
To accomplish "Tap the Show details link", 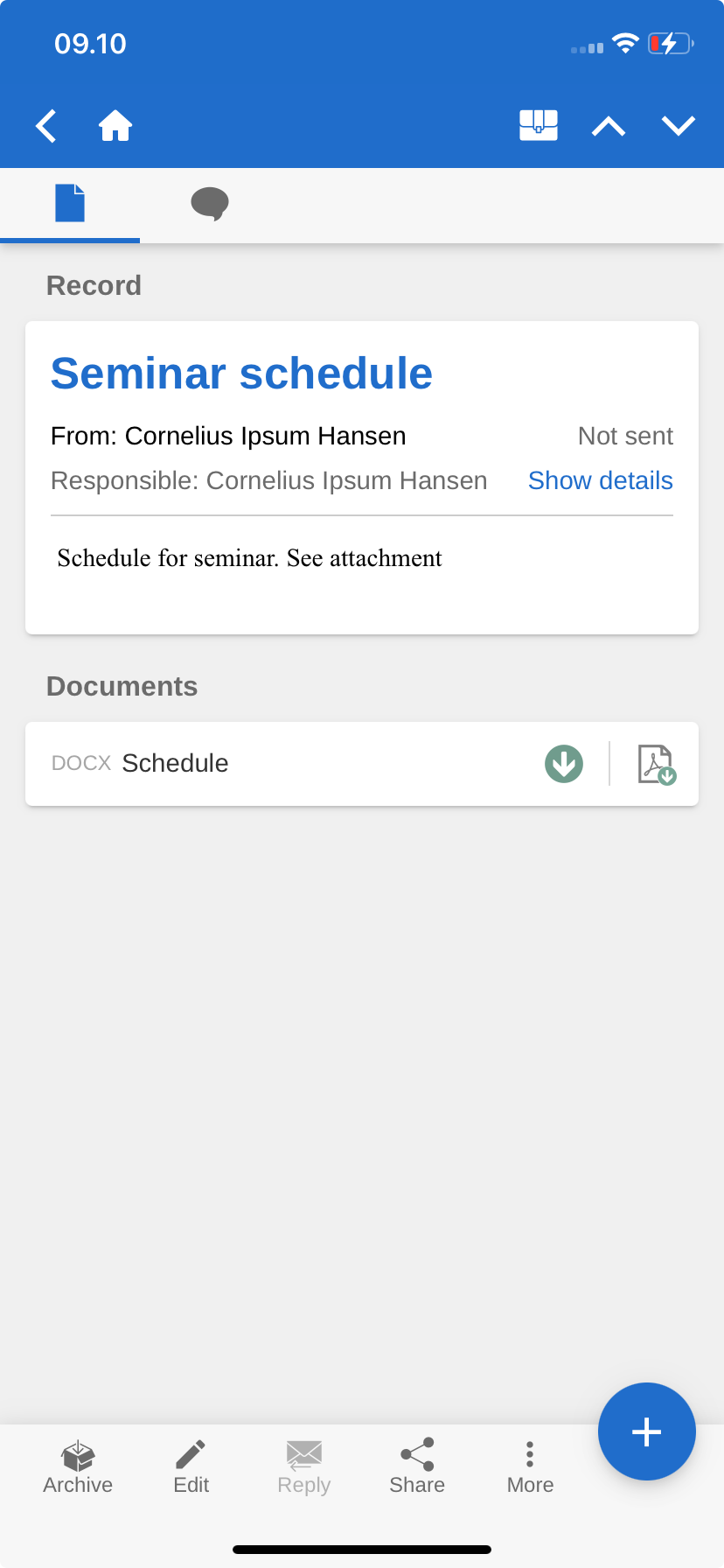I will [x=600, y=480].
